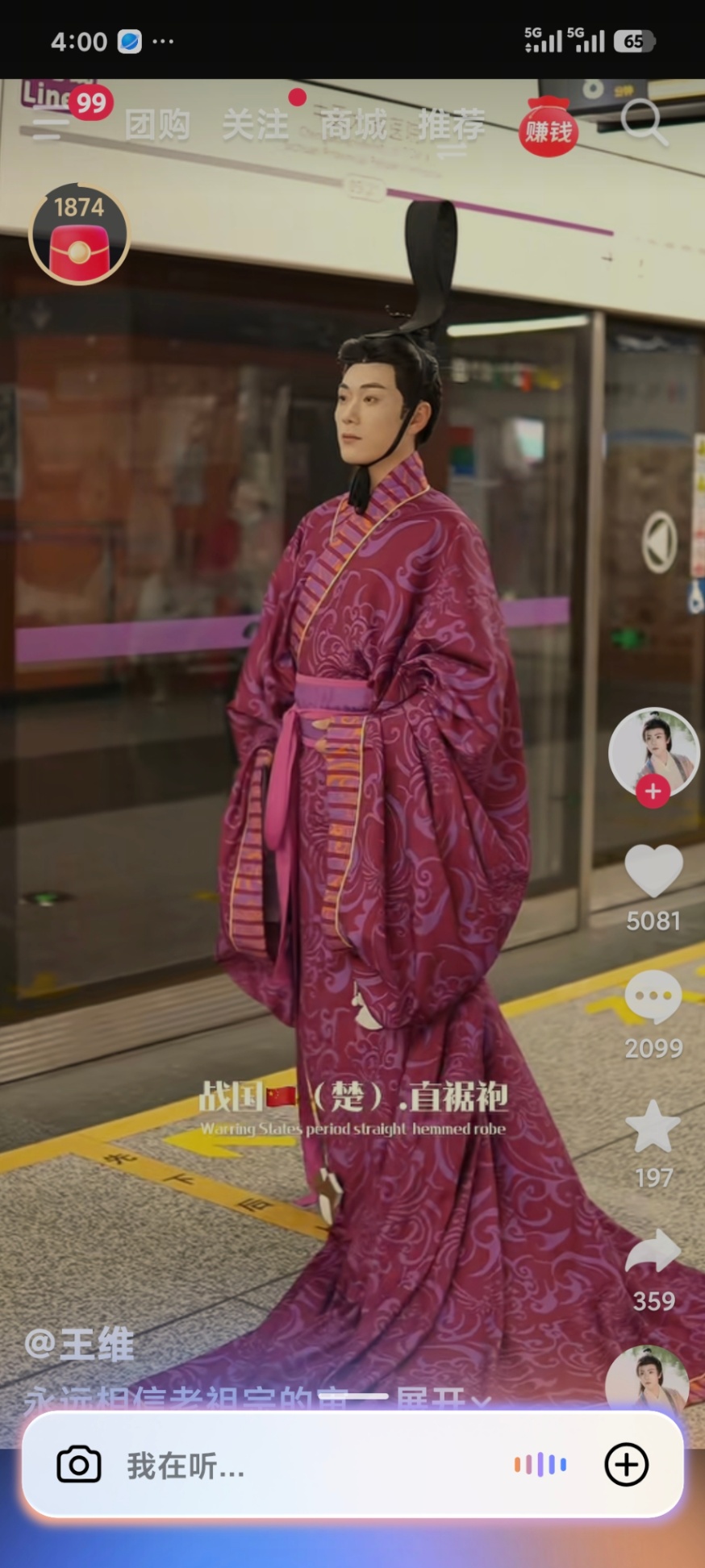Share this video

coord(653,1252)
